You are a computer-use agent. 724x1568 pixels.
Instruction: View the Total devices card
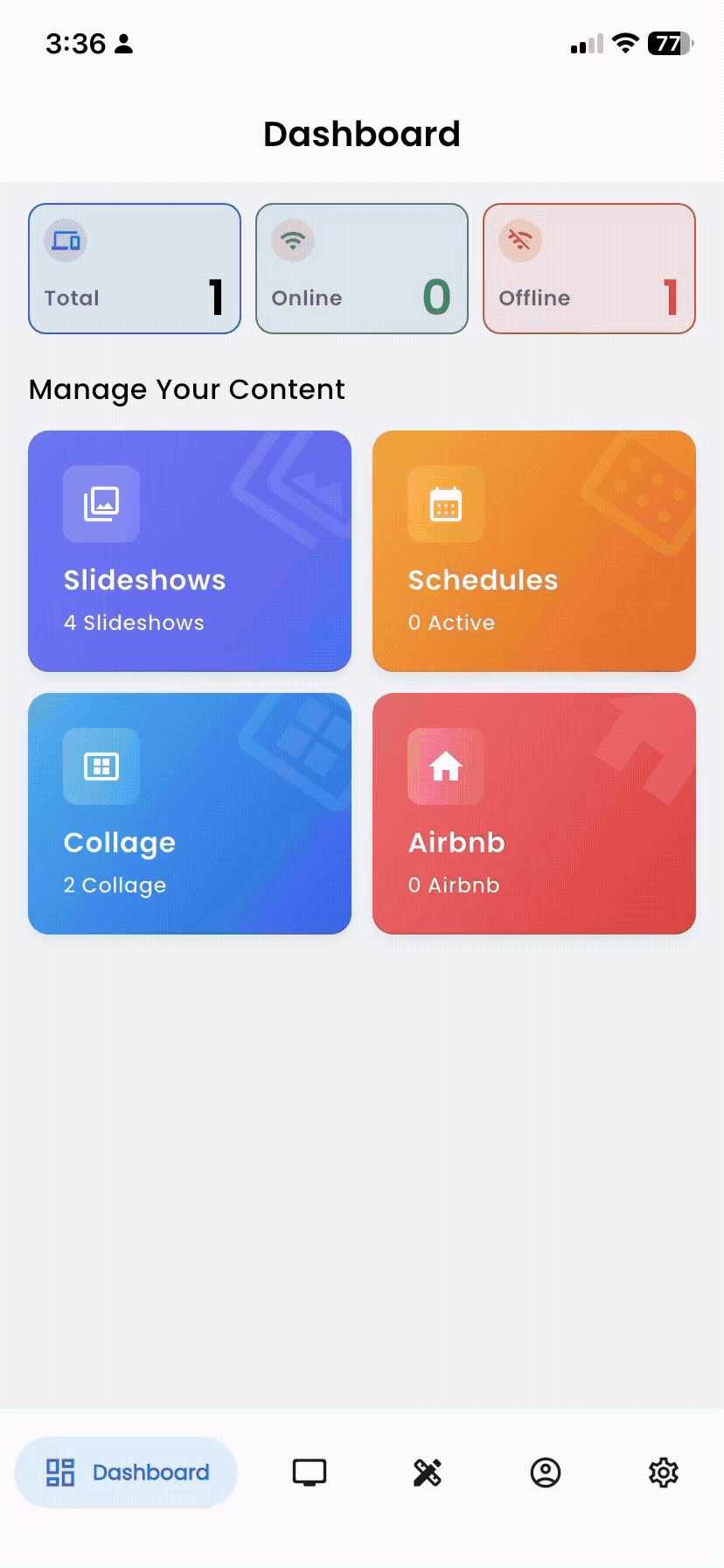pos(135,269)
